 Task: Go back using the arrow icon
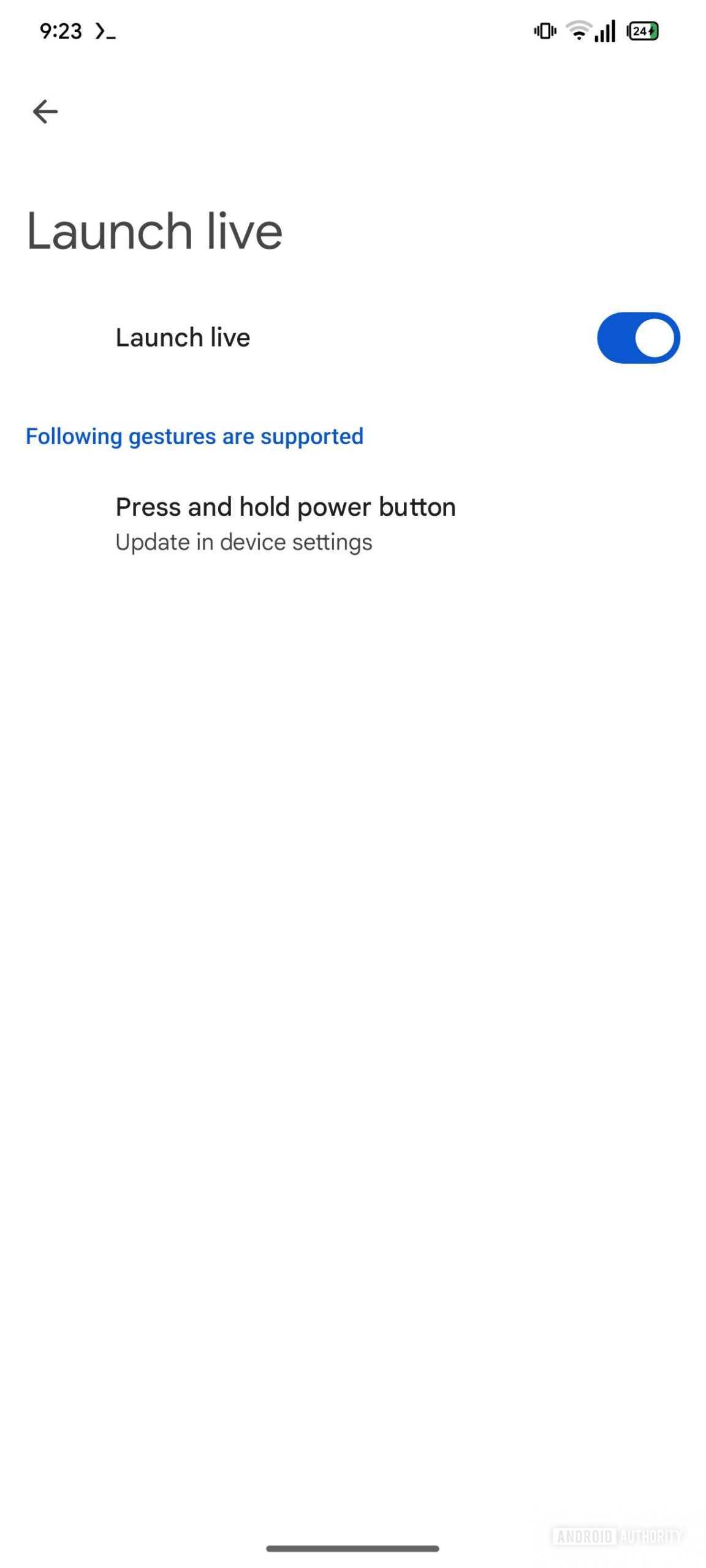(x=45, y=111)
